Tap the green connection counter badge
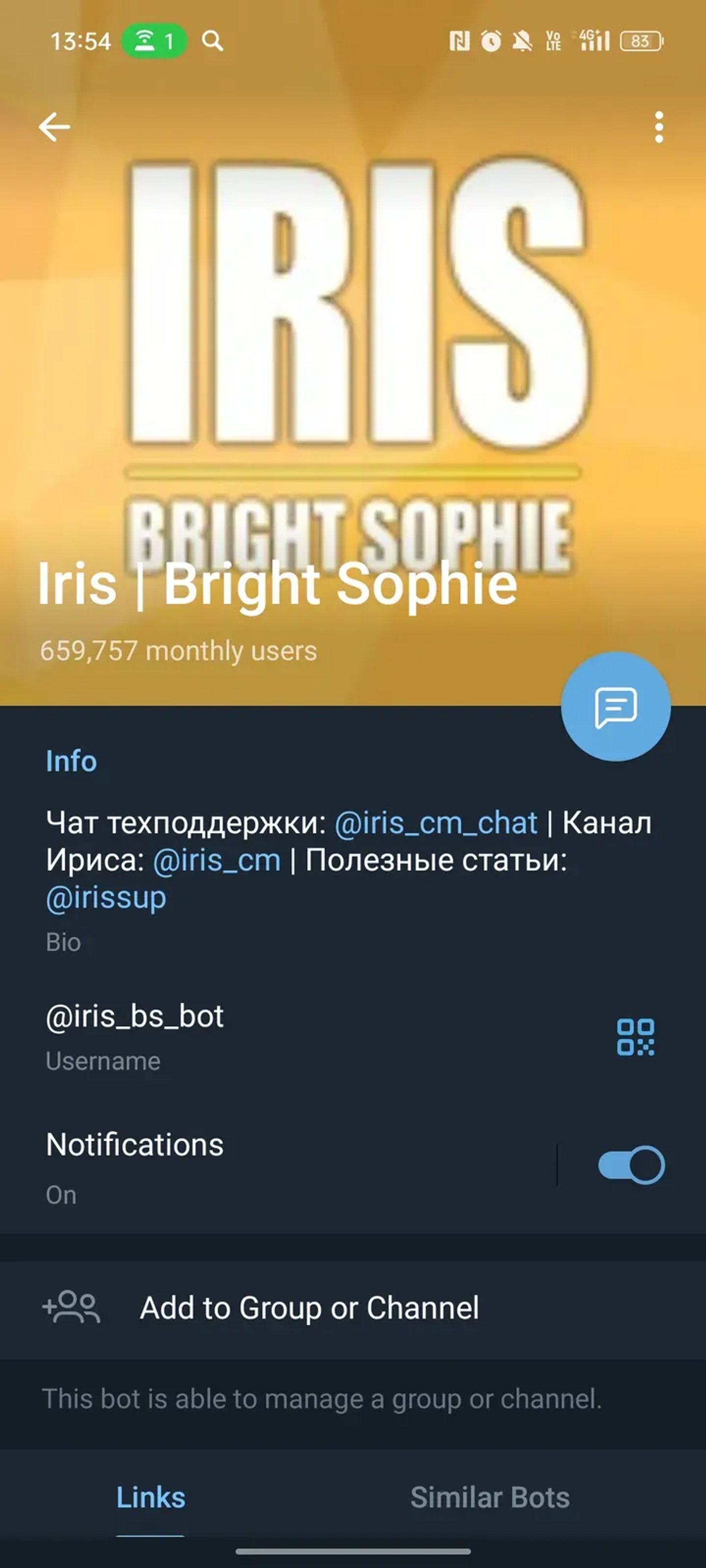Image resolution: width=706 pixels, height=1568 pixels. pyautogui.click(x=154, y=40)
